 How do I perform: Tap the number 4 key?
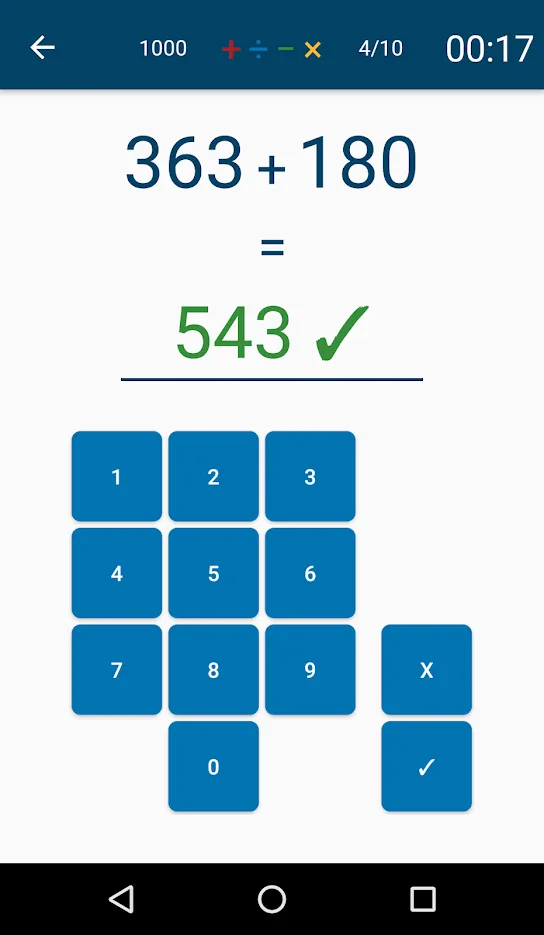117,573
